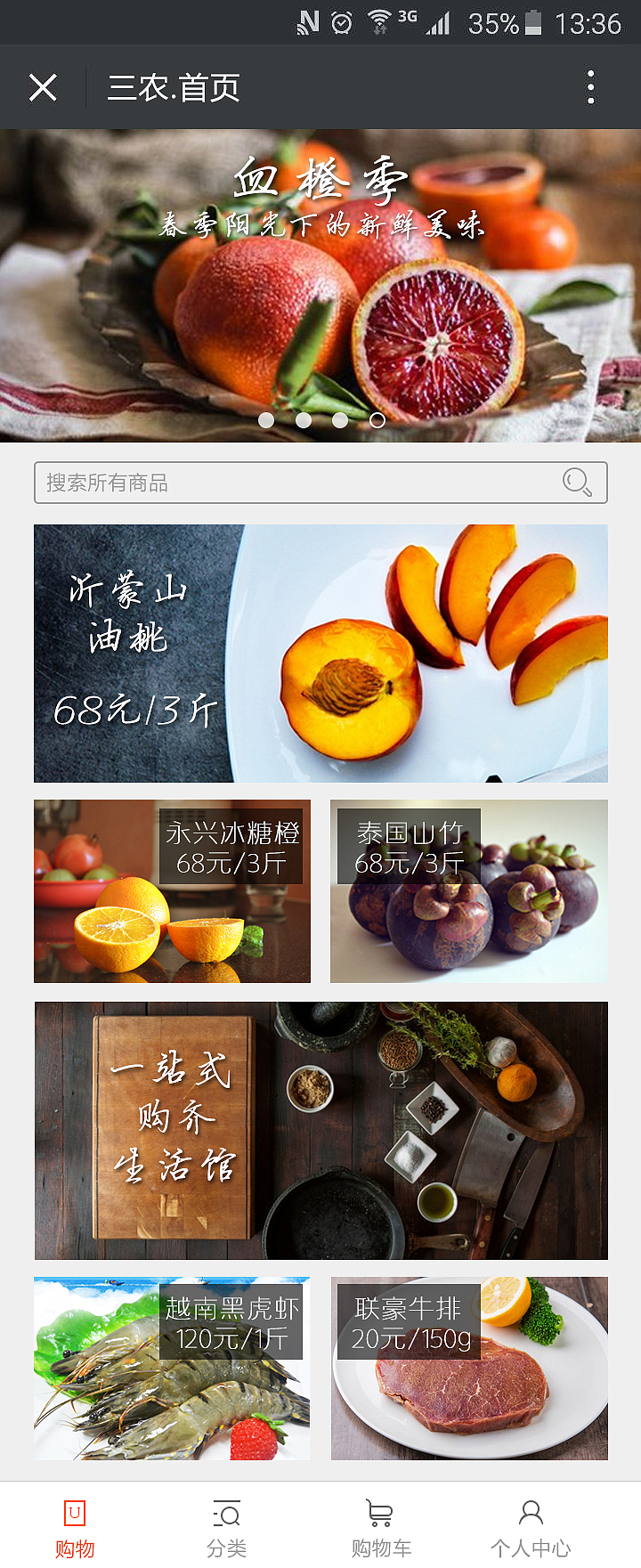The image size is (641, 1568).
Task: Open the 沂蒙山油桃 peach promotion
Action: [320, 654]
